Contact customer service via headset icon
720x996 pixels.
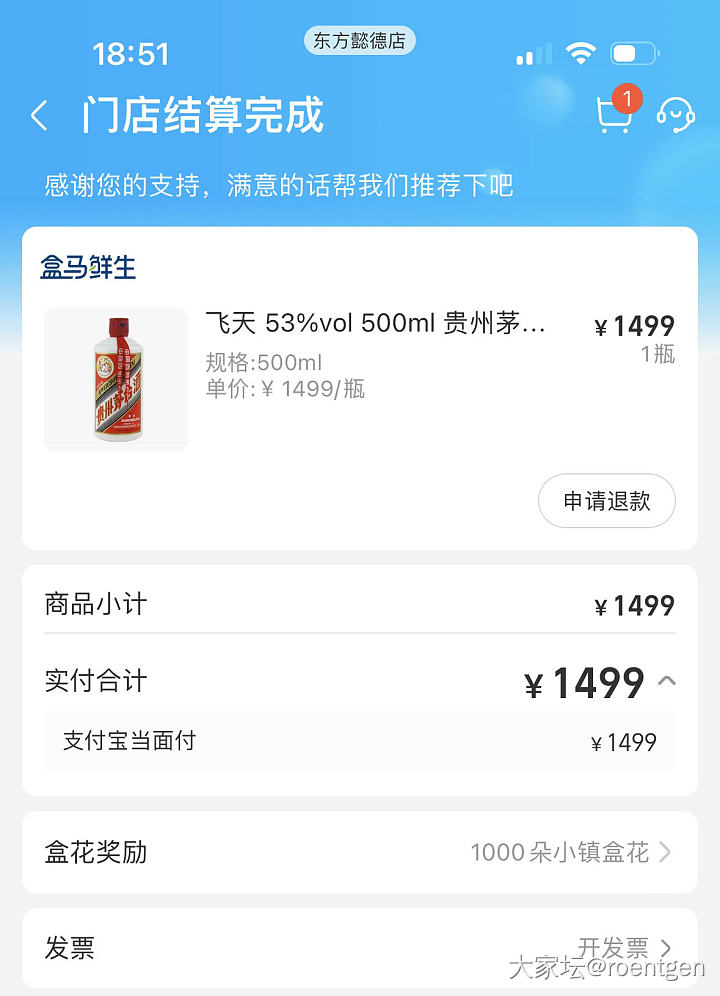[676, 116]
